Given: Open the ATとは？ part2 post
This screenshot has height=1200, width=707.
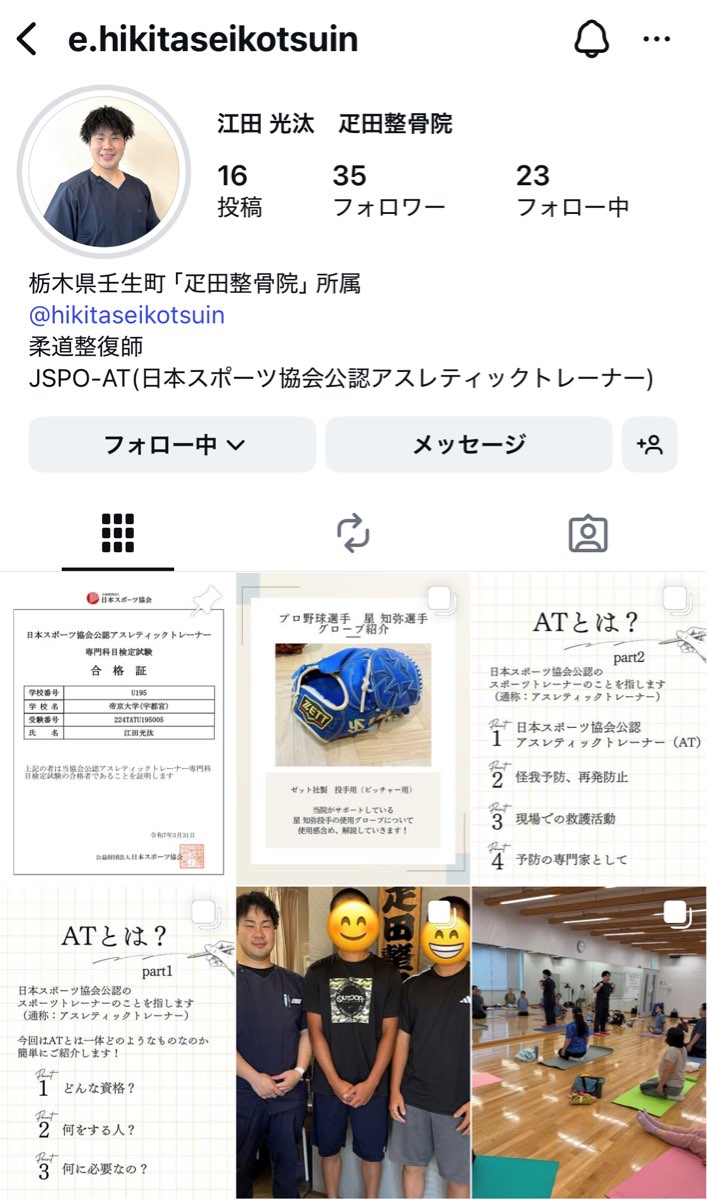Looking at the screenshot, I should pos(589,728).
